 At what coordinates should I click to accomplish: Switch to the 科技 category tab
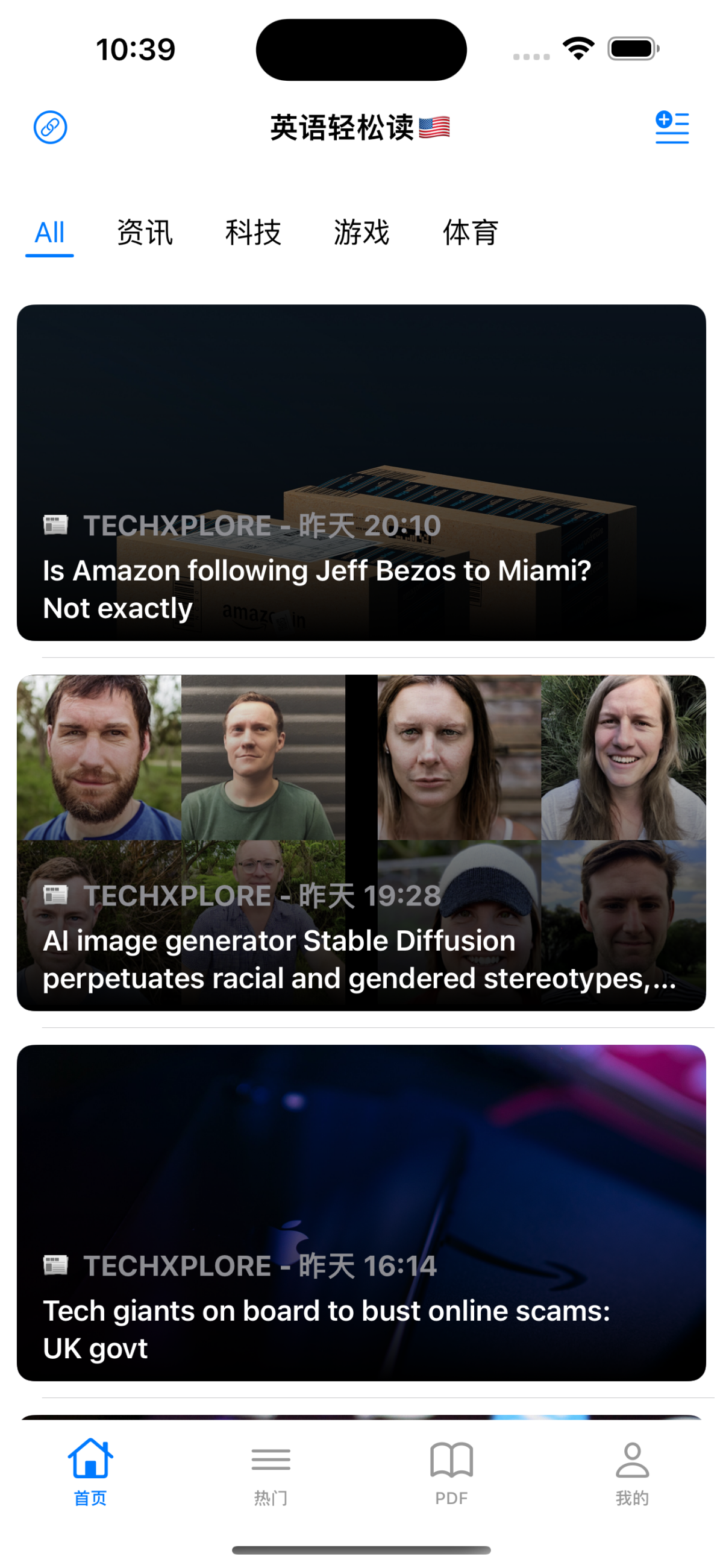point(253,233)
